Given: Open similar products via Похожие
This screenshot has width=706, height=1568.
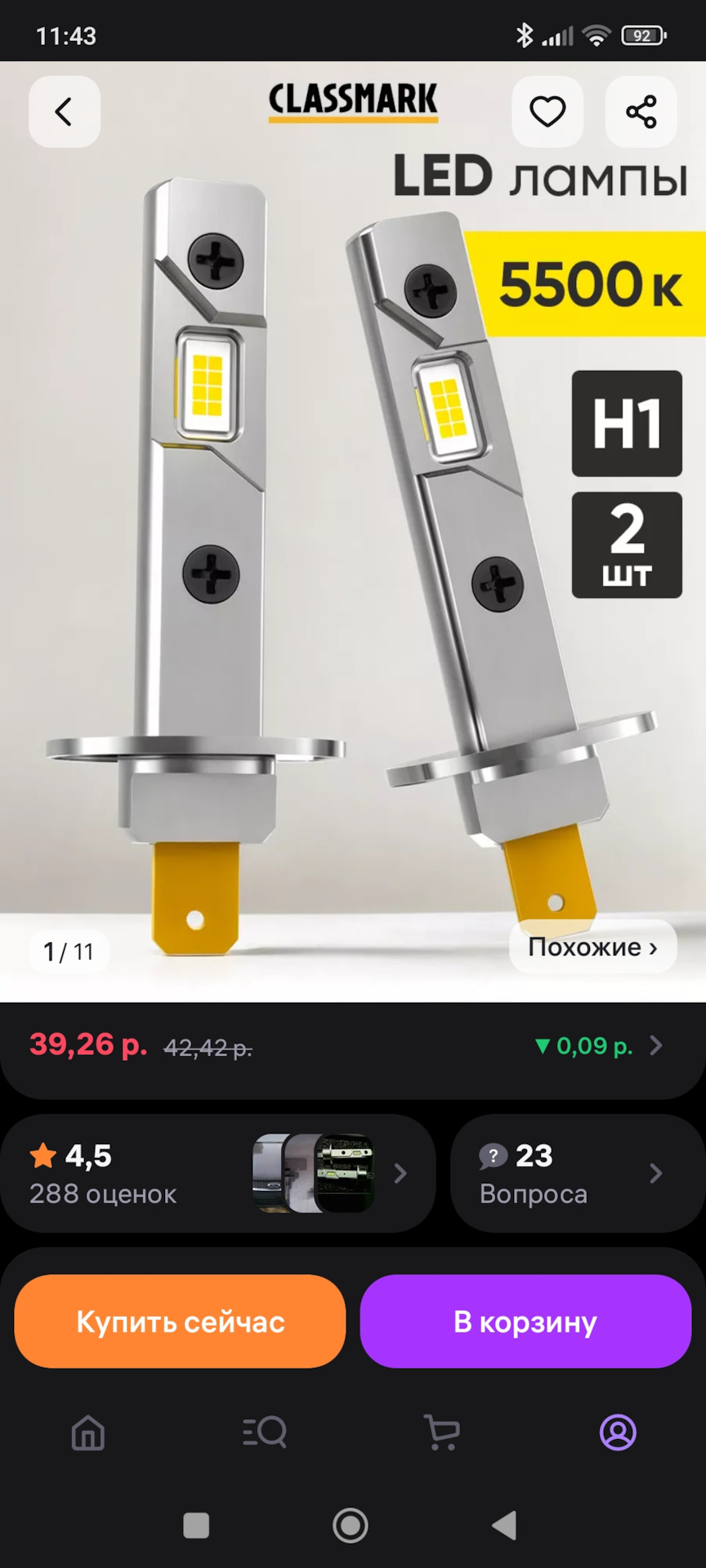Looking at the screenshot, I should [592, 947].
